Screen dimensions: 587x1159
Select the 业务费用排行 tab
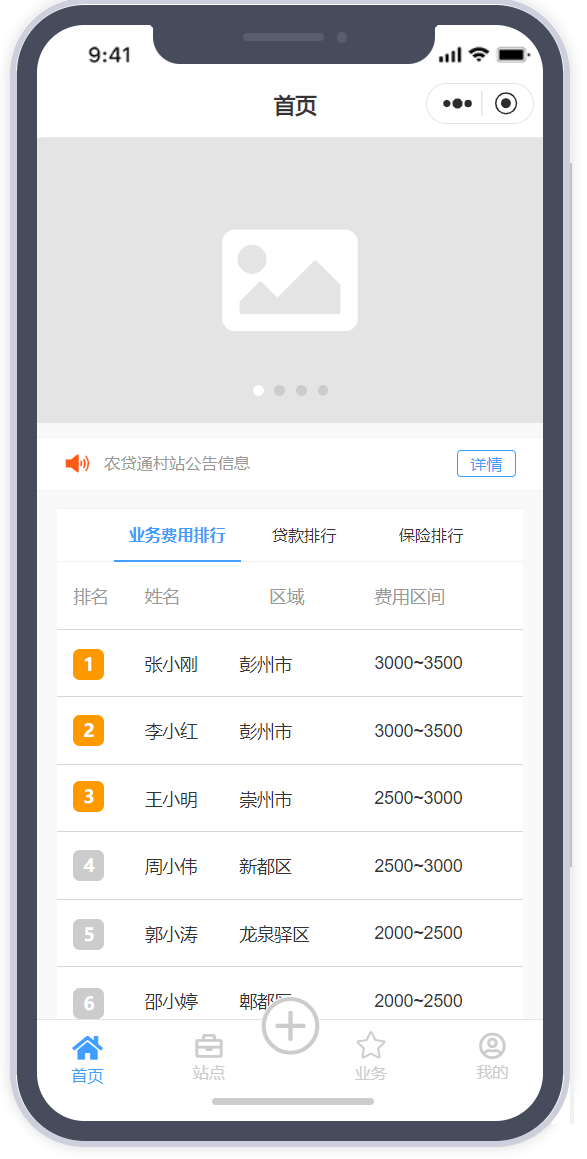click(177, 536)
